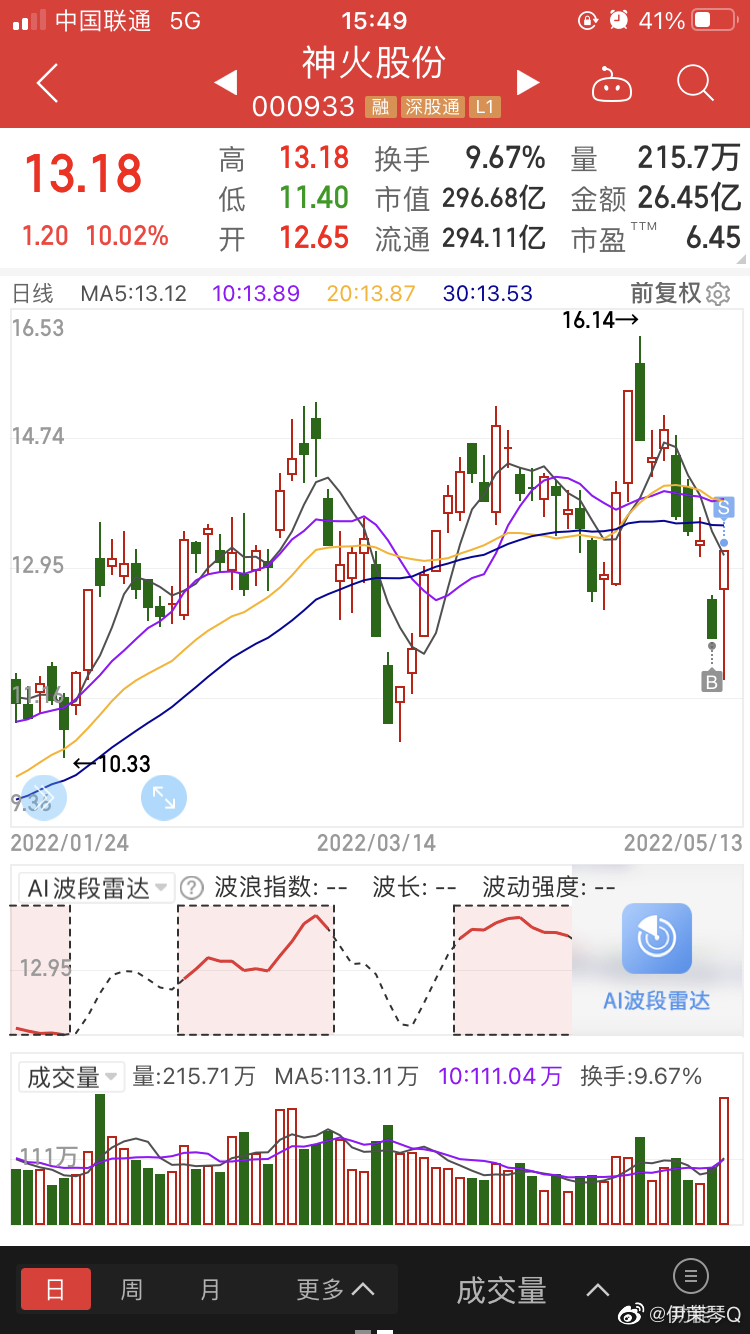Screen dimensions: 750x1334
Task: Open 前复权 adjustment settings
Action: (x=680, y=293)
